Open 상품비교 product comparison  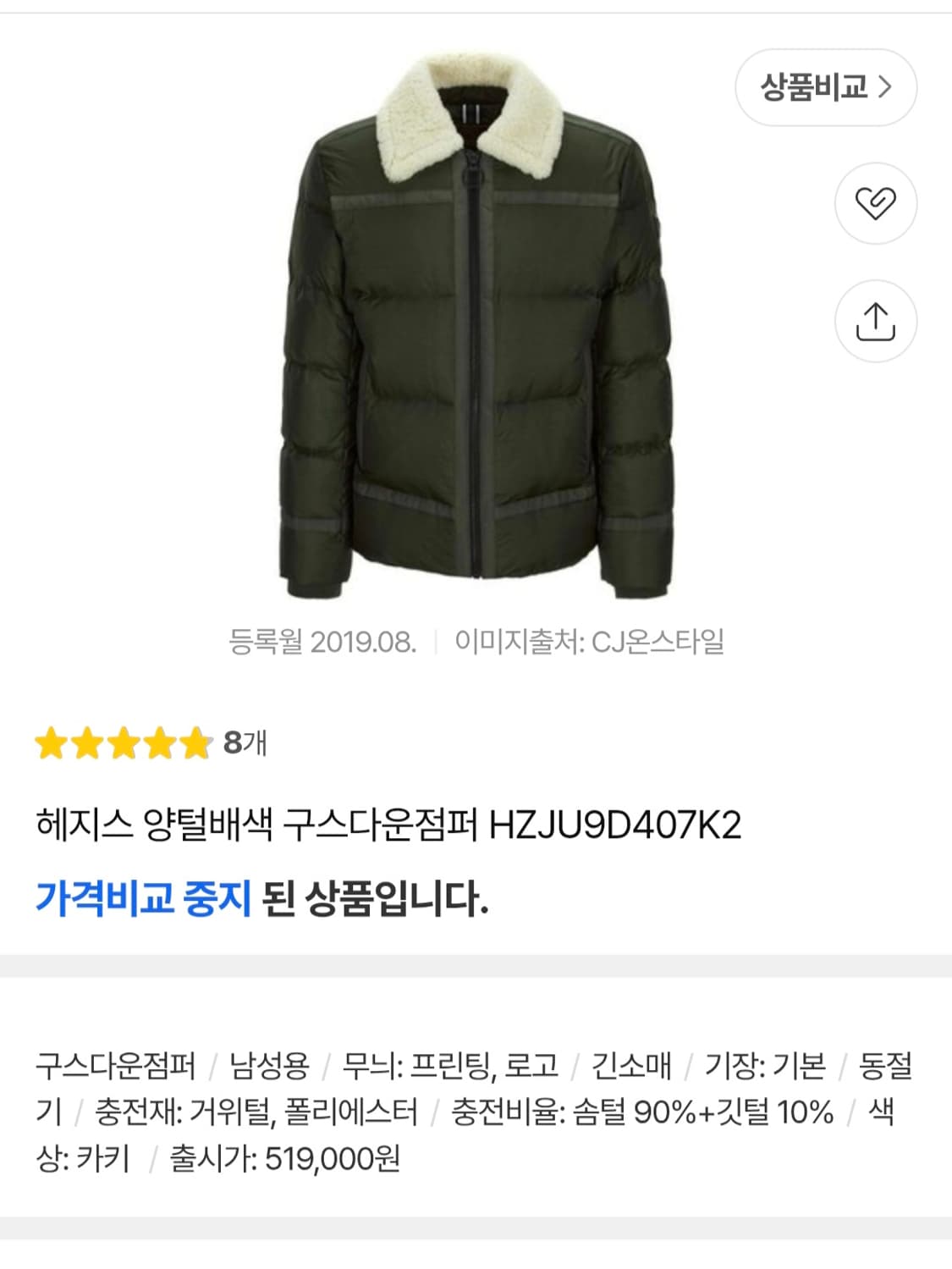point(825,86)
